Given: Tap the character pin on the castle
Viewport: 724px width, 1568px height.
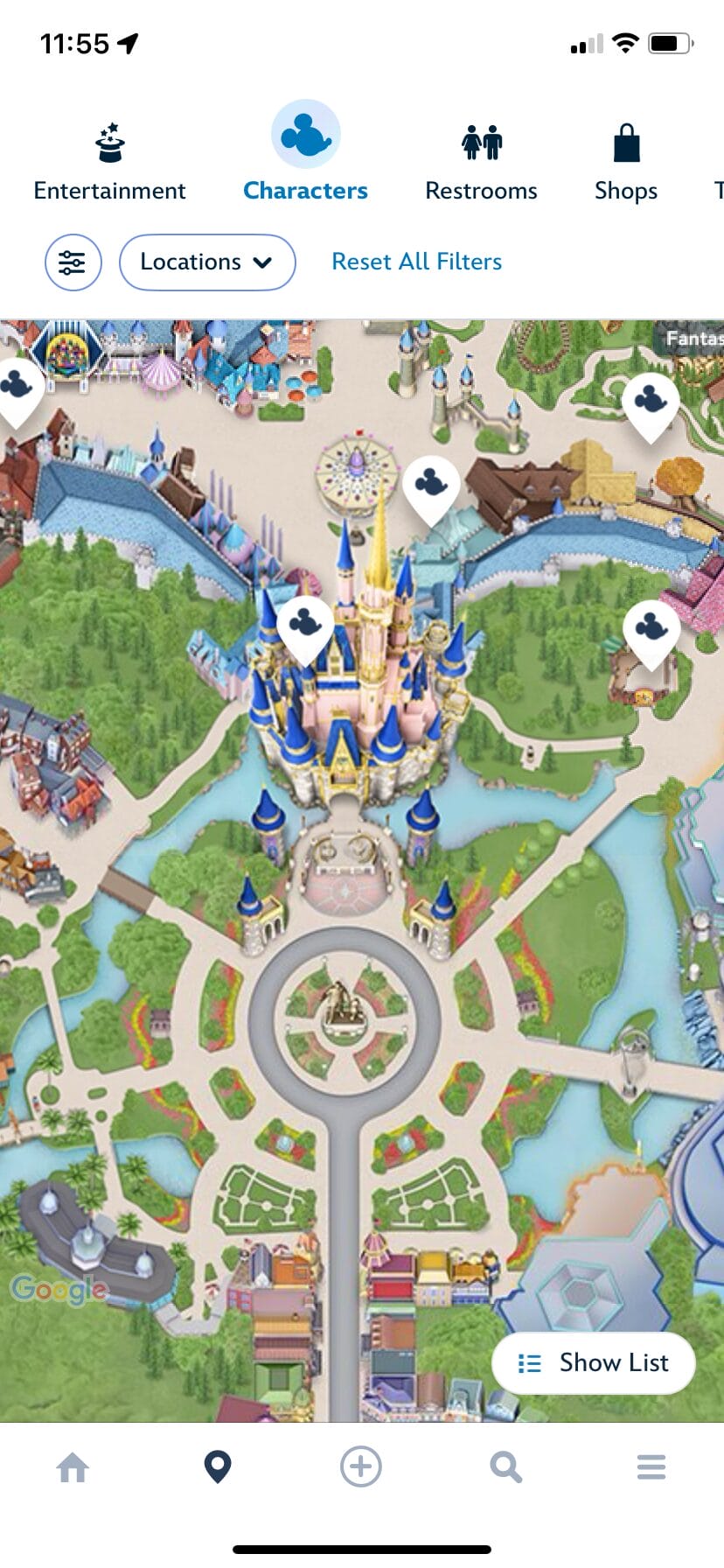Looking at the screenshot, I should 304,626.
